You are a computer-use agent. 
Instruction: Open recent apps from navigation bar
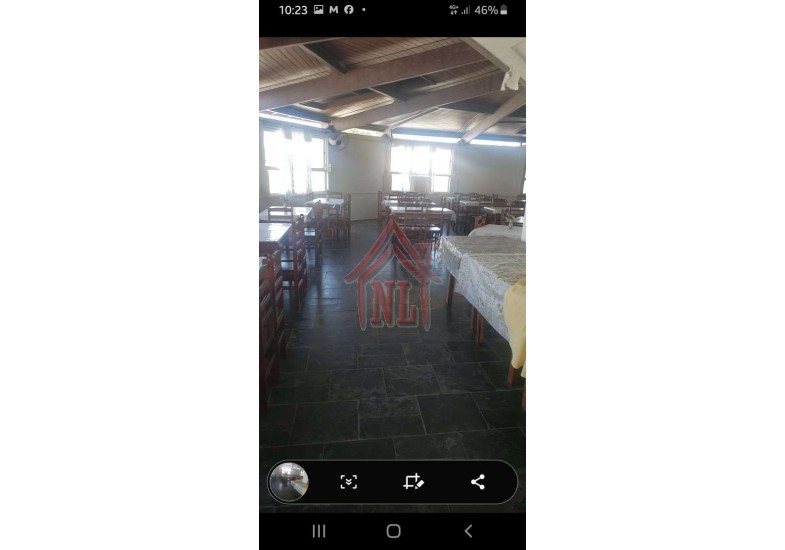(x=319, y=531)
